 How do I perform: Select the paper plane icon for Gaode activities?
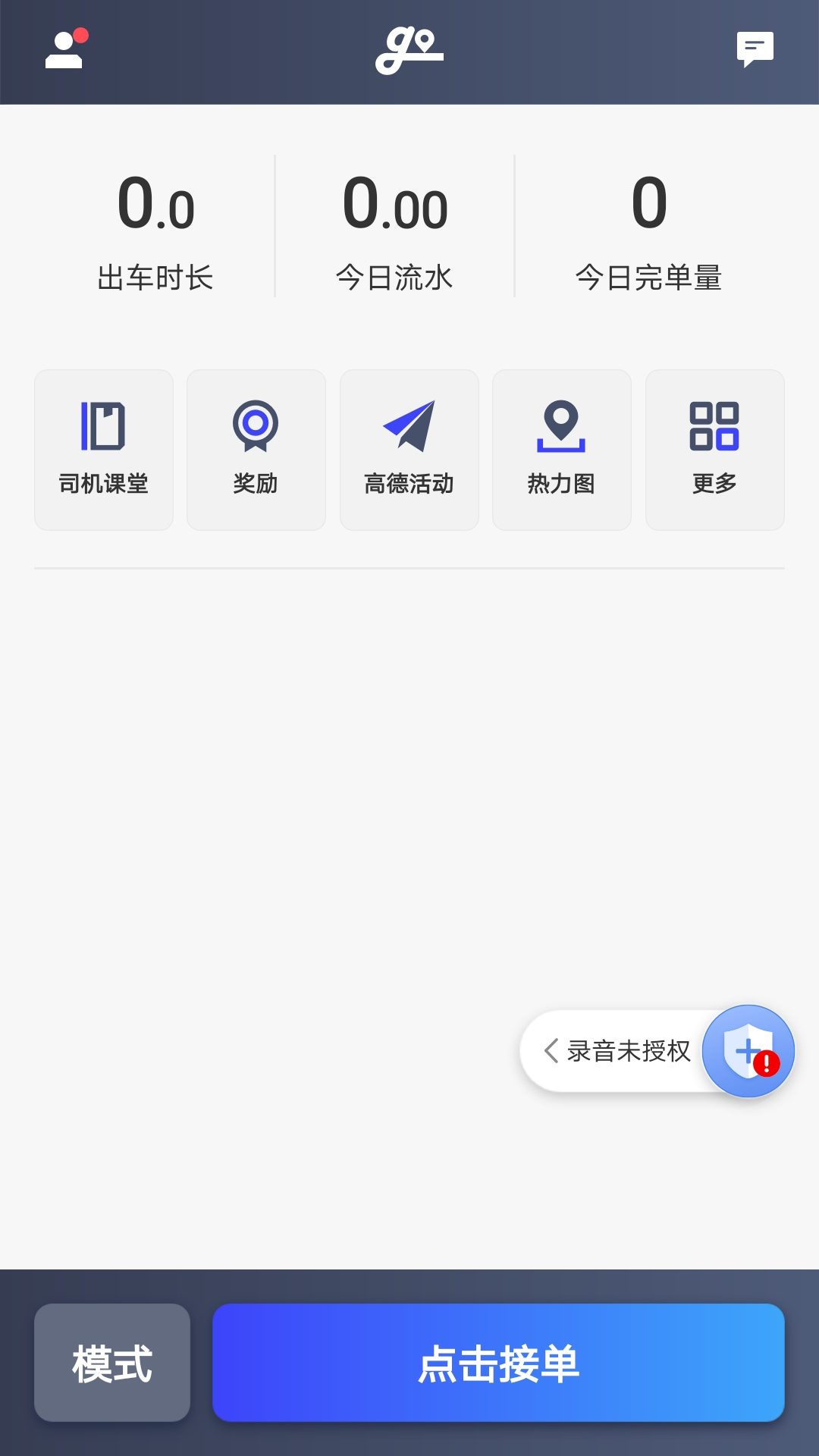tap(409, 425)
